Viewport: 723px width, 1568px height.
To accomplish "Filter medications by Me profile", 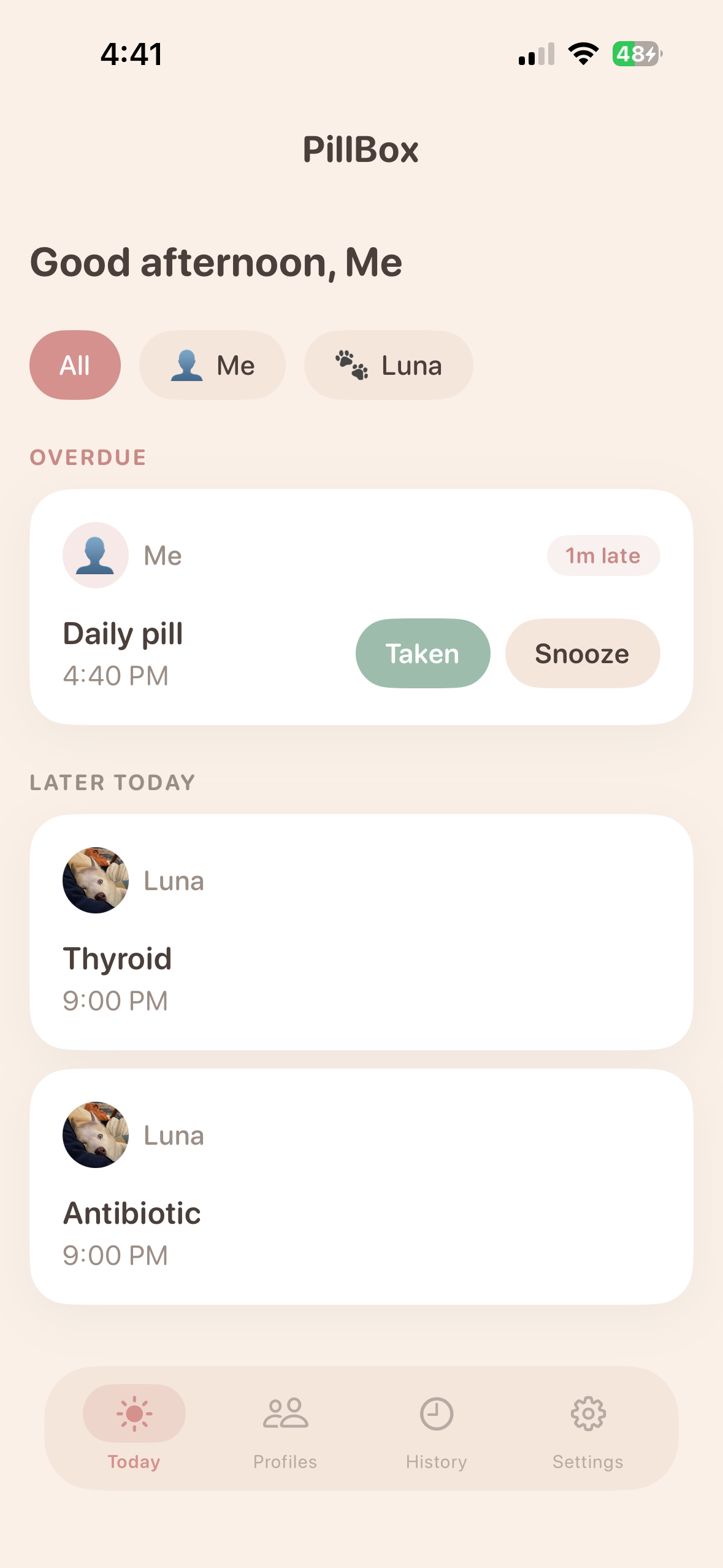I will pos(212,365).
